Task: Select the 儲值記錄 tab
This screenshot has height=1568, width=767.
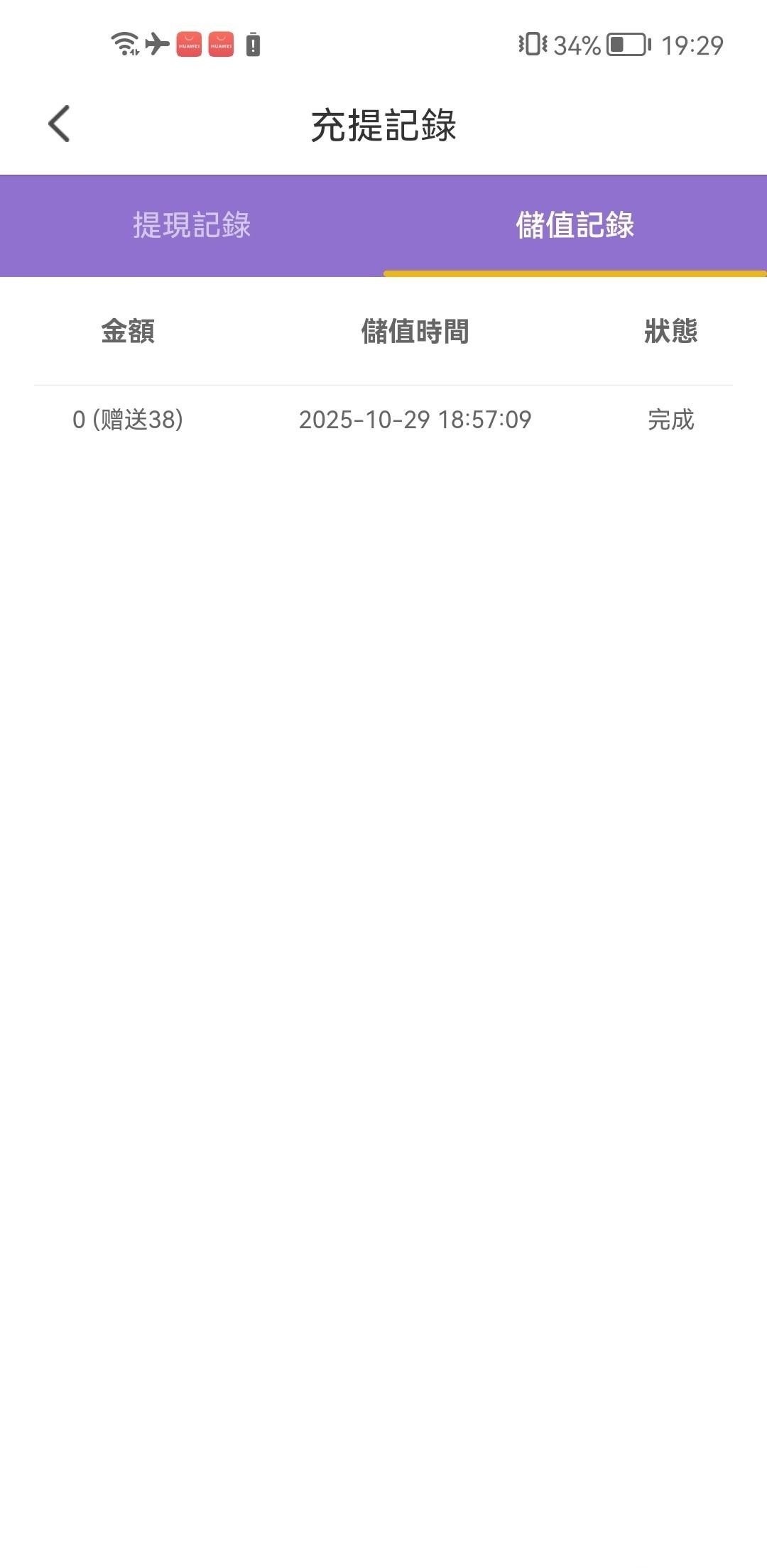Action: pyautogui.click(x=575, y=225)
